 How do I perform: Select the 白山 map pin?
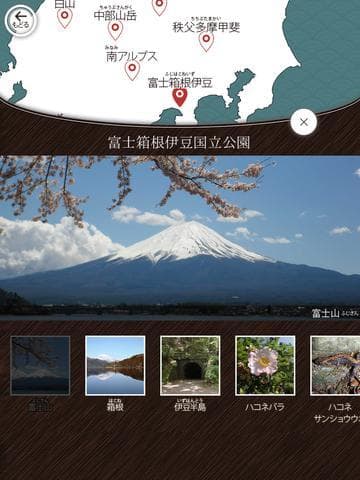(x=65, y=18)
